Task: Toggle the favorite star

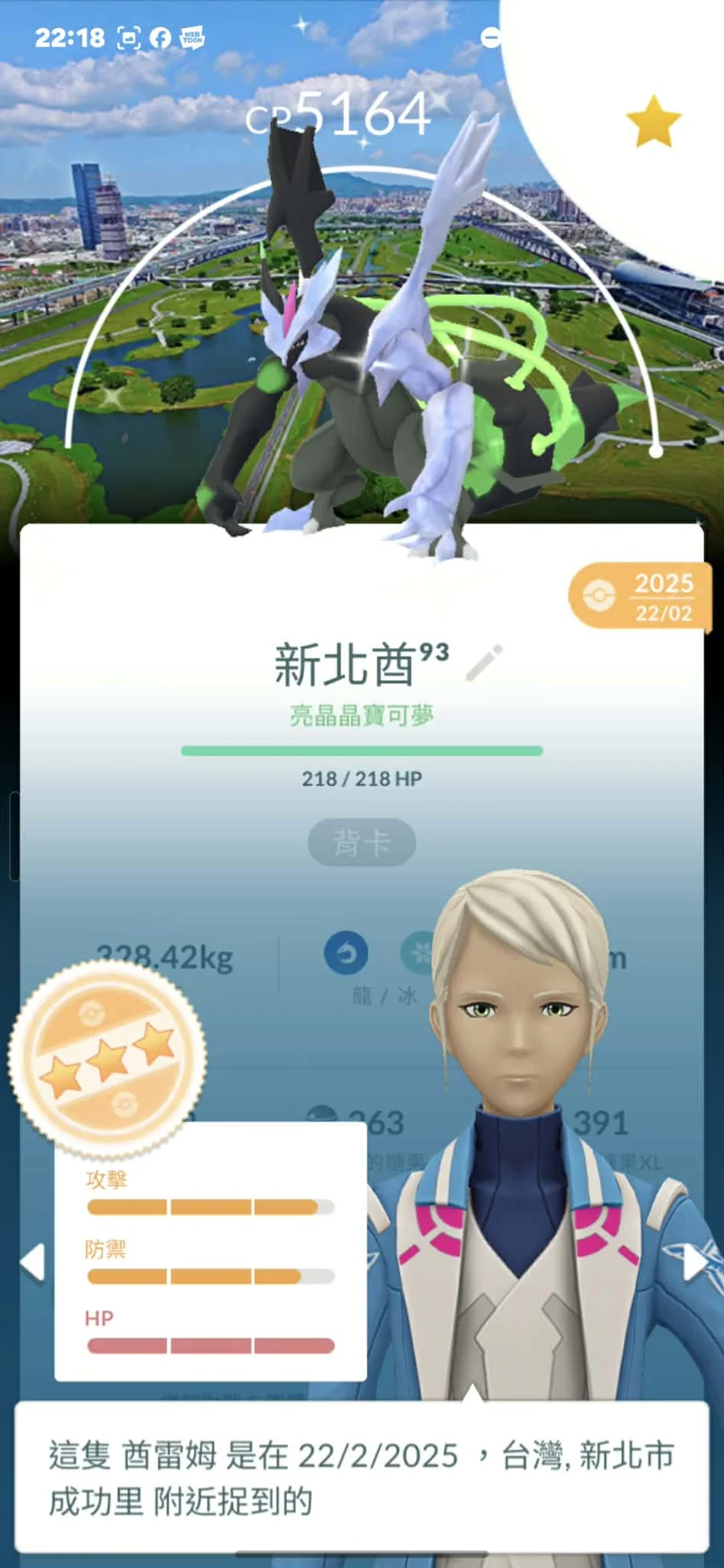Action: [x=652, y=122]
